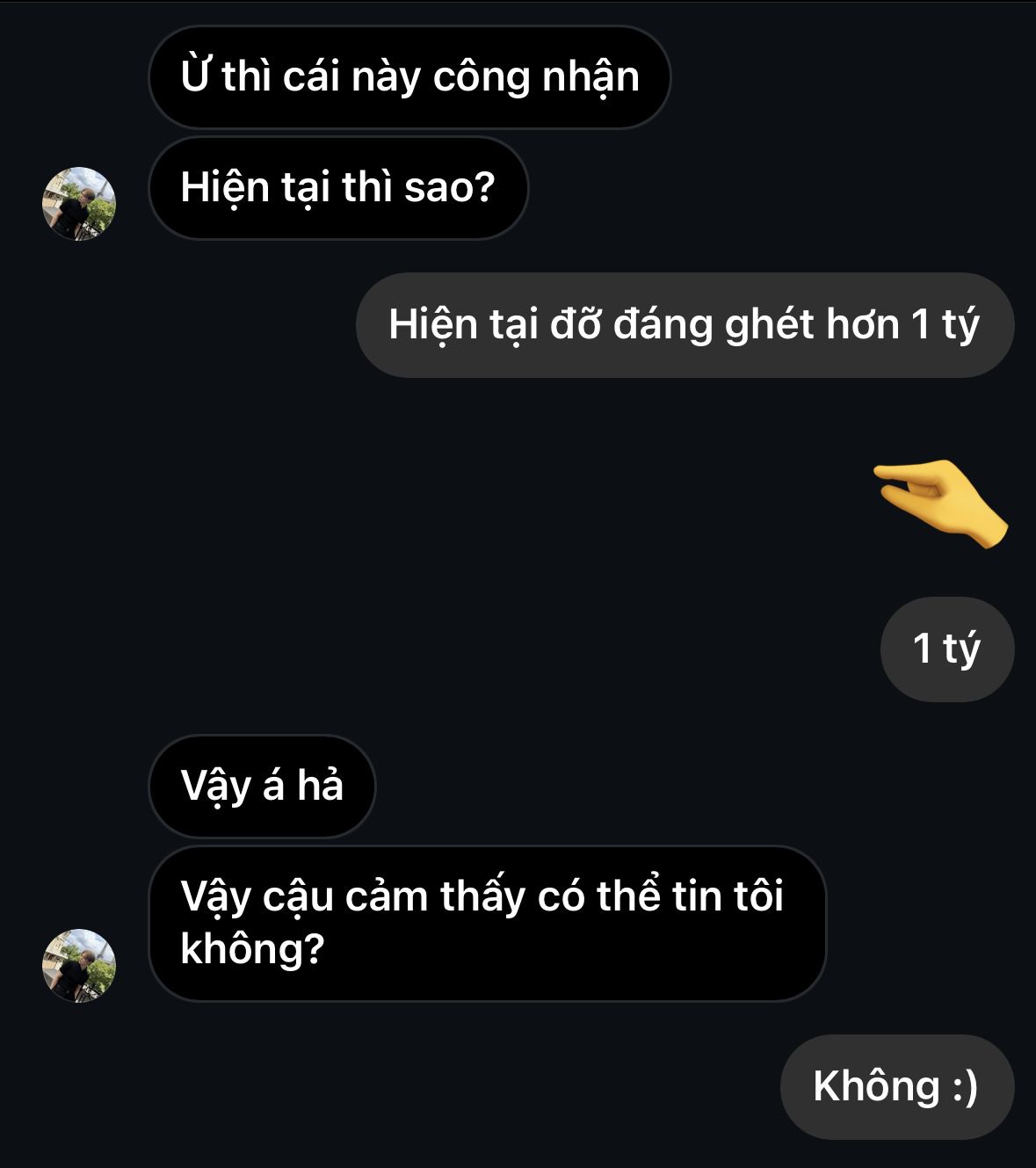Open sender's avatar beside "Vậy cậu cảm thấy" message
The image size is (1036, 1168).
[79, 965]
